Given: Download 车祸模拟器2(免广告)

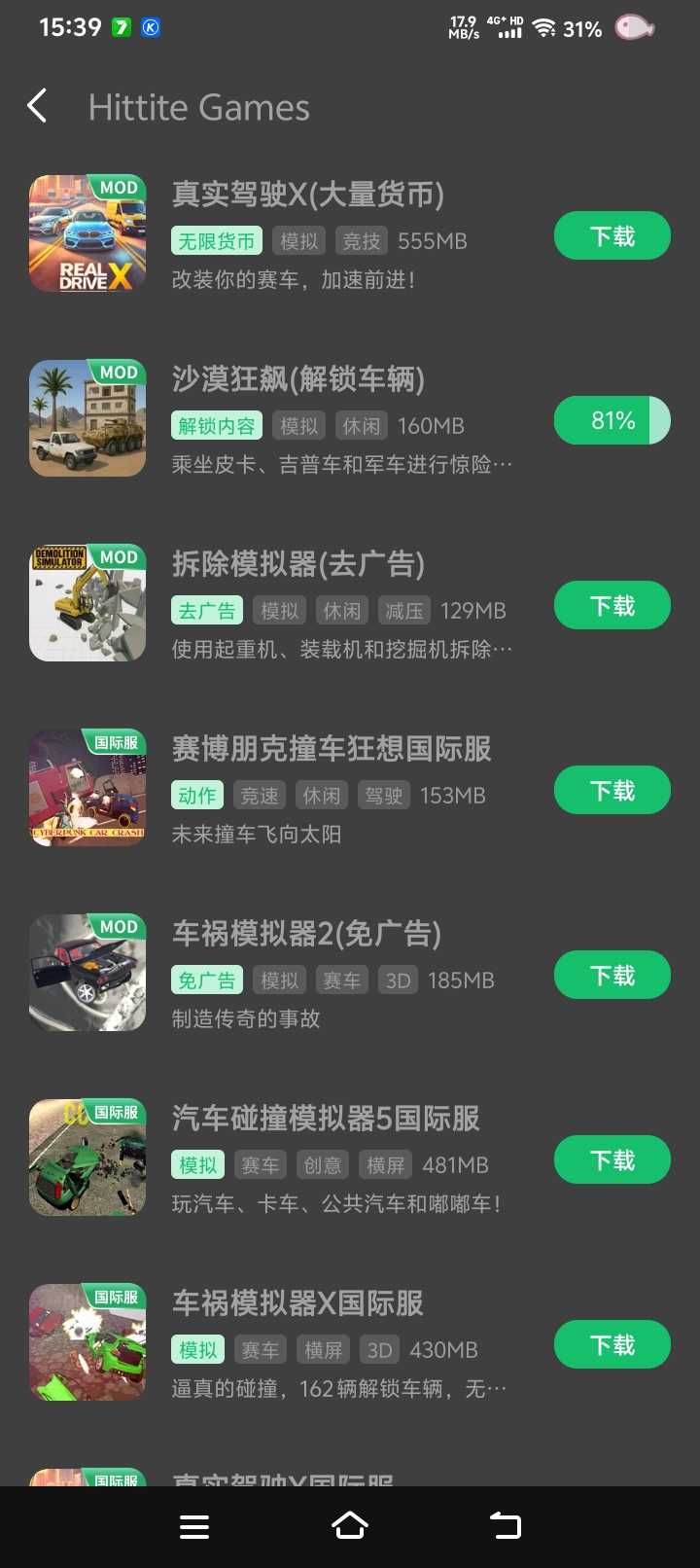Looking at the screenshot, I should 612,976.
